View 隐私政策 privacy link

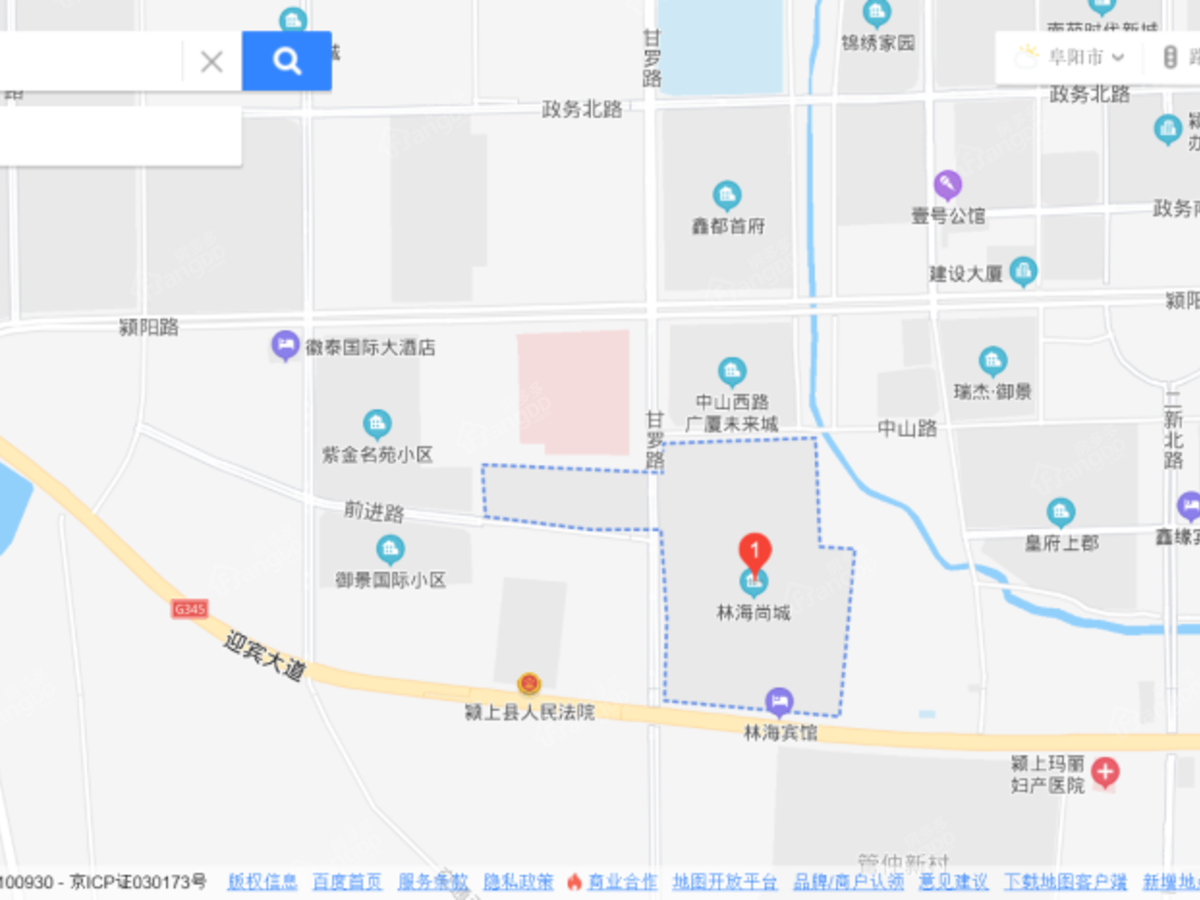[518, 882]
